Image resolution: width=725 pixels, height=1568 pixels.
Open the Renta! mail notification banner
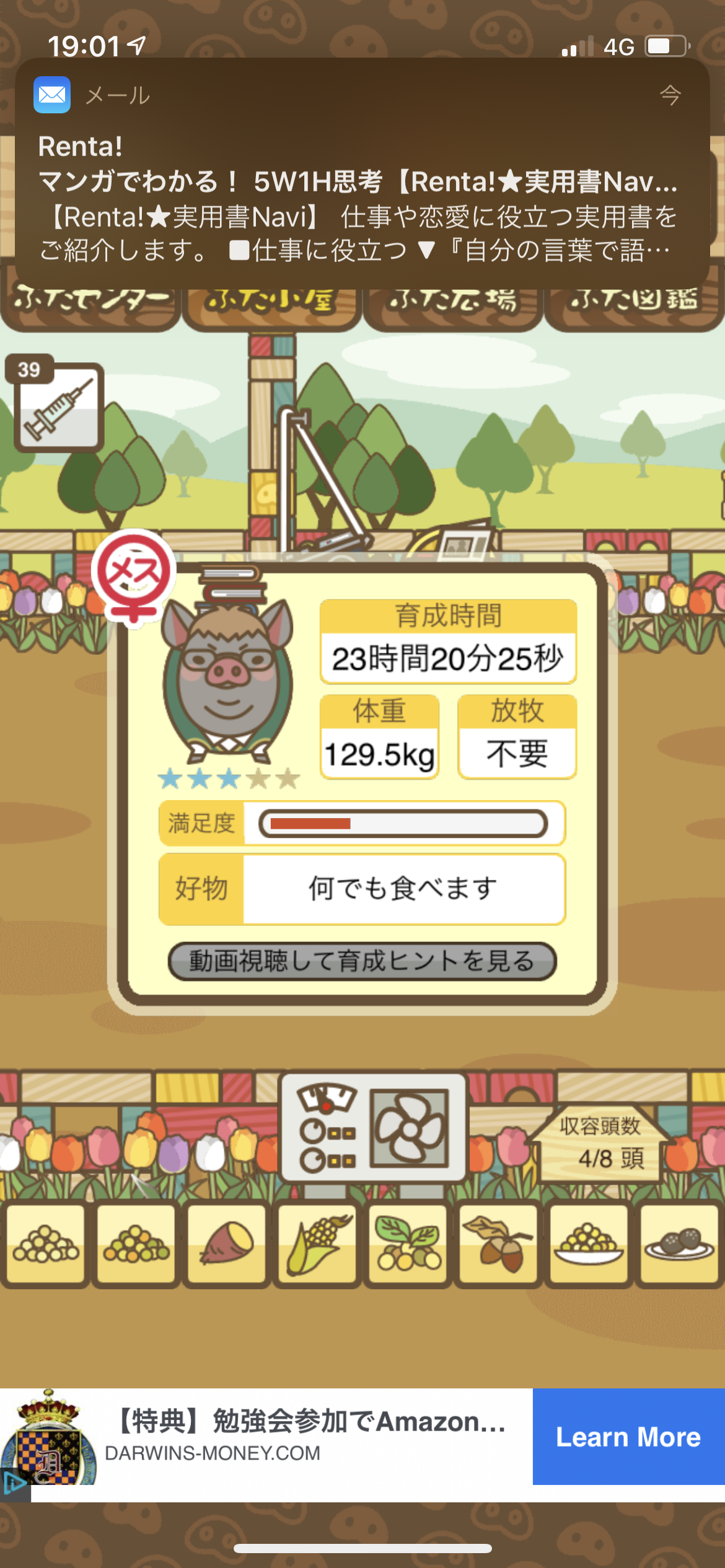(x=362, y=173)
